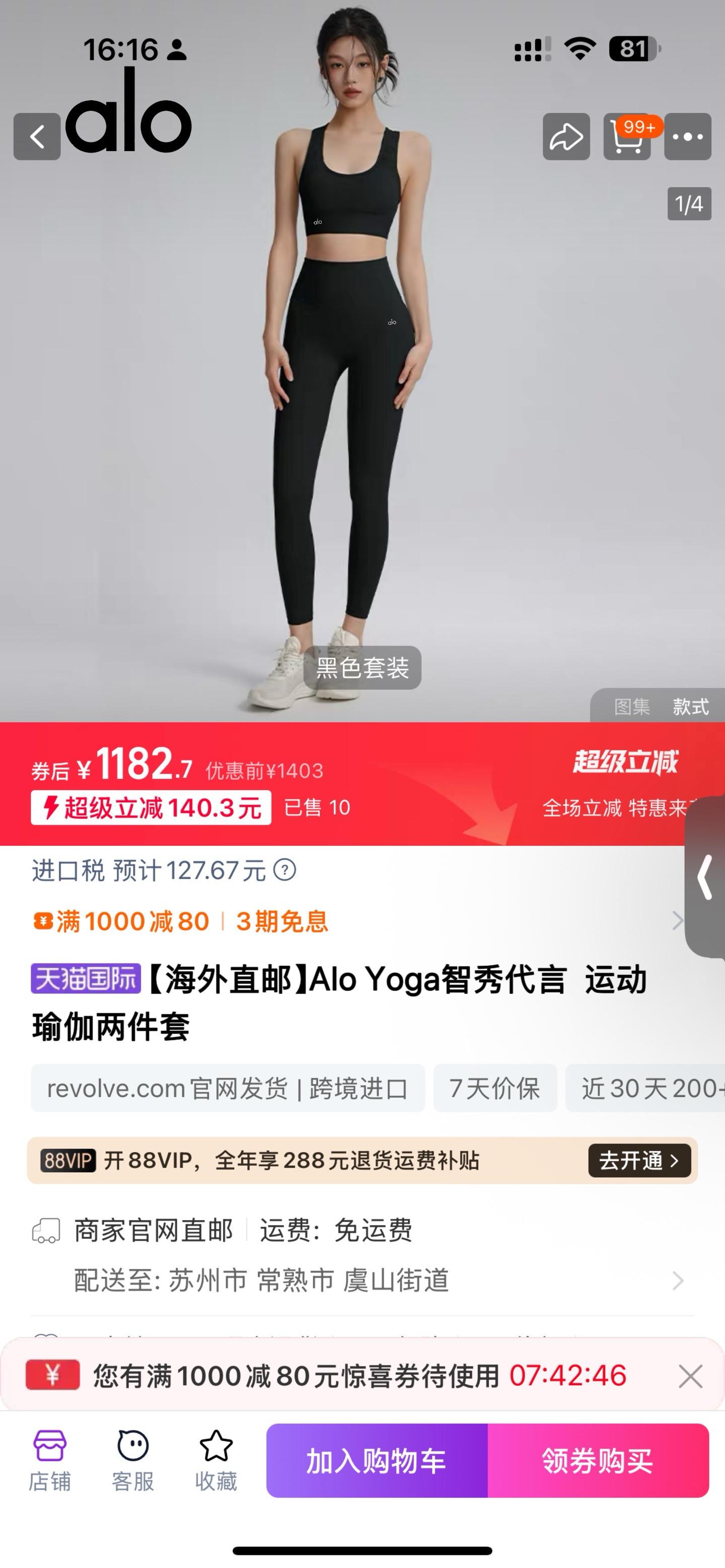Open the 店铺 store page

[50, 1460]
